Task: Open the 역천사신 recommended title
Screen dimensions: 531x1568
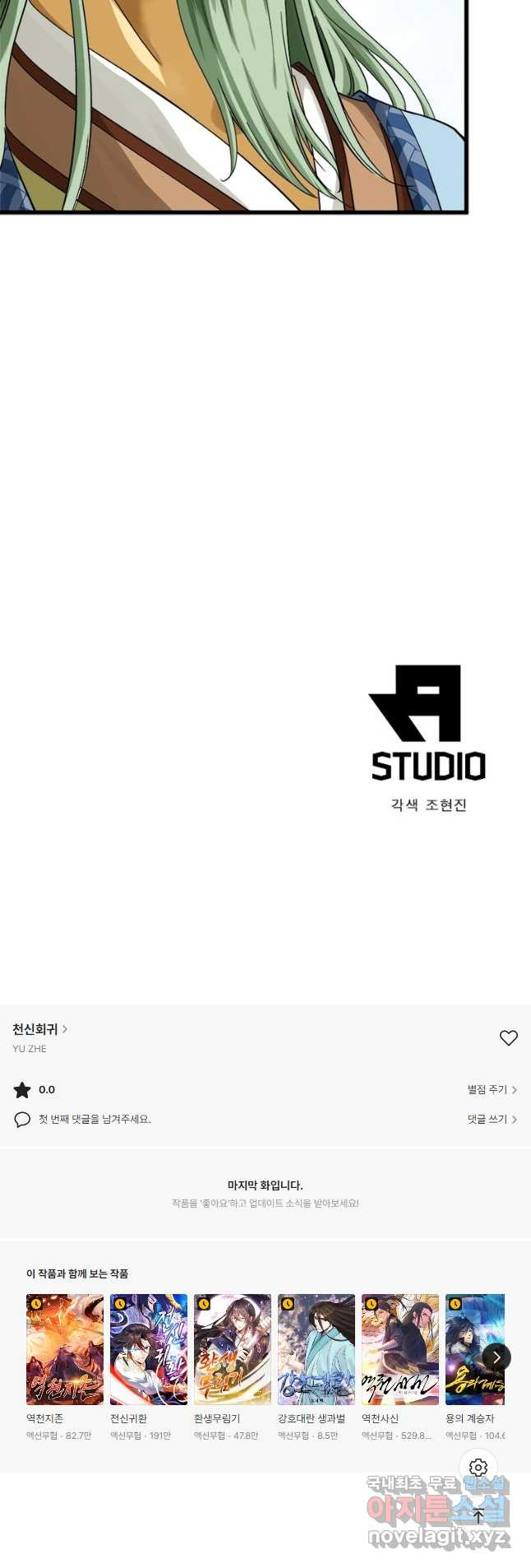Action: click(x=400, y=1349)
